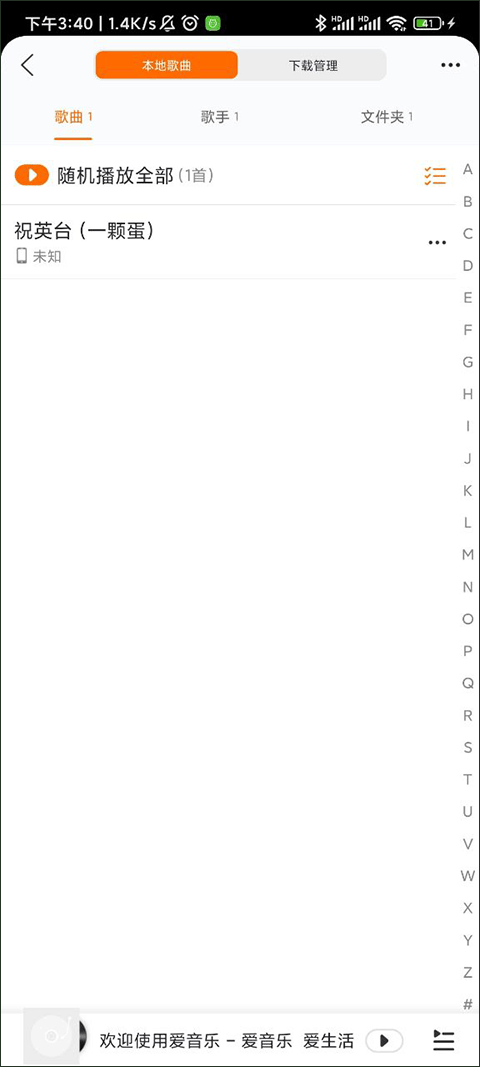Open more options for 祝英台 (一颗蛋)
The image size is (480, 1067).
click(x=437, y=243)
